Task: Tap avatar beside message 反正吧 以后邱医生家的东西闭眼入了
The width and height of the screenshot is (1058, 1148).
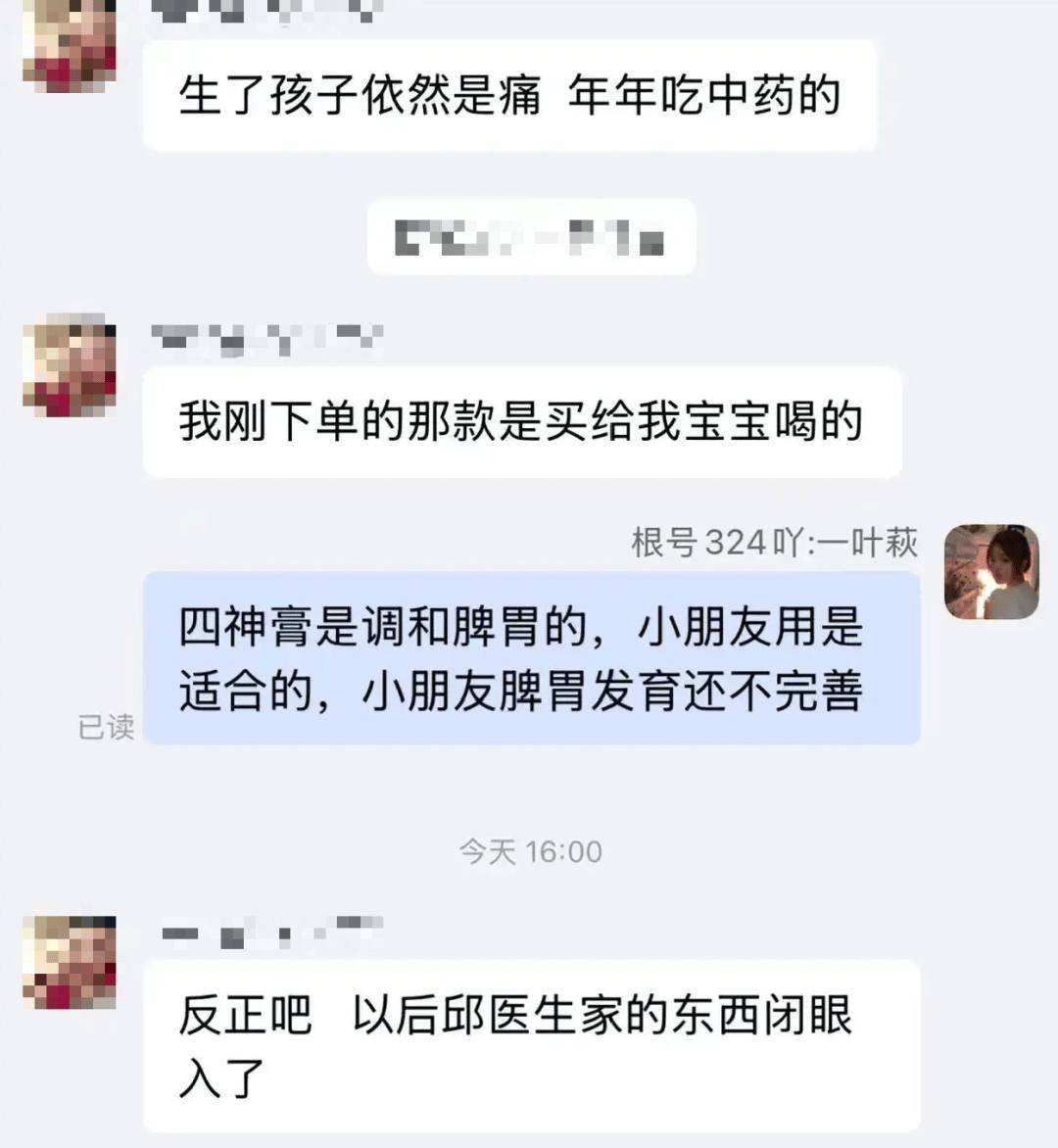Action: 70,962
